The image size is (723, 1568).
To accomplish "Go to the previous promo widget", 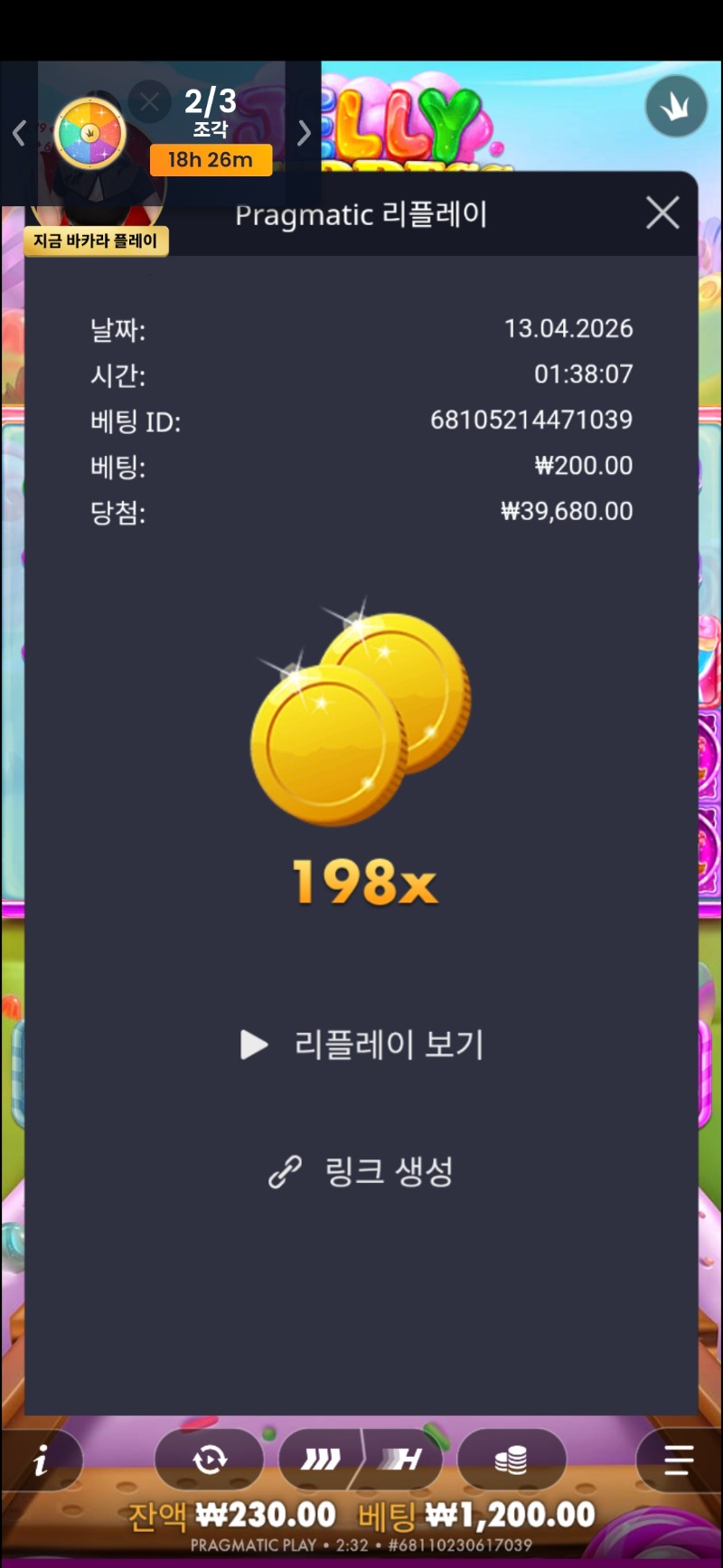I will coord(19,134).
